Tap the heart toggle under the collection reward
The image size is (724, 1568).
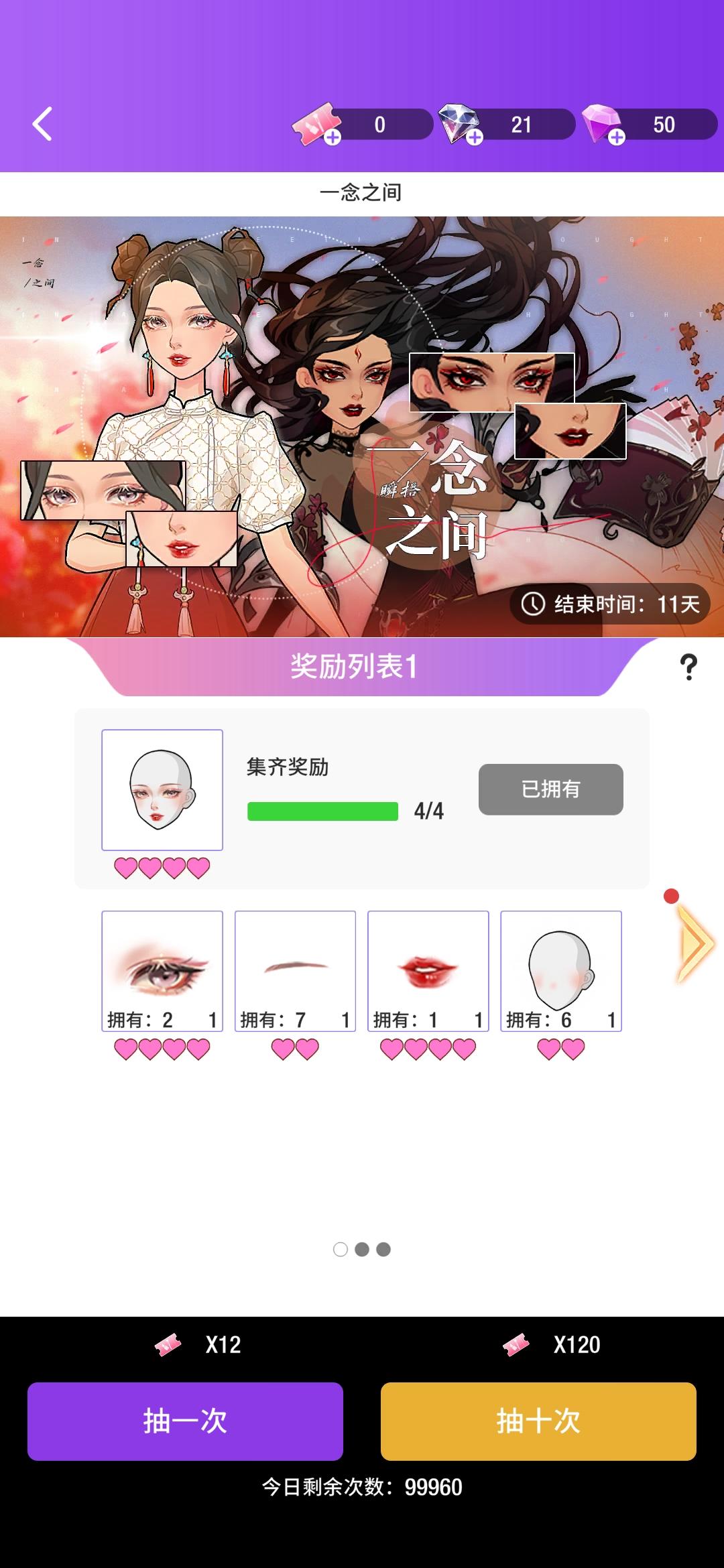tap(162, 868)
